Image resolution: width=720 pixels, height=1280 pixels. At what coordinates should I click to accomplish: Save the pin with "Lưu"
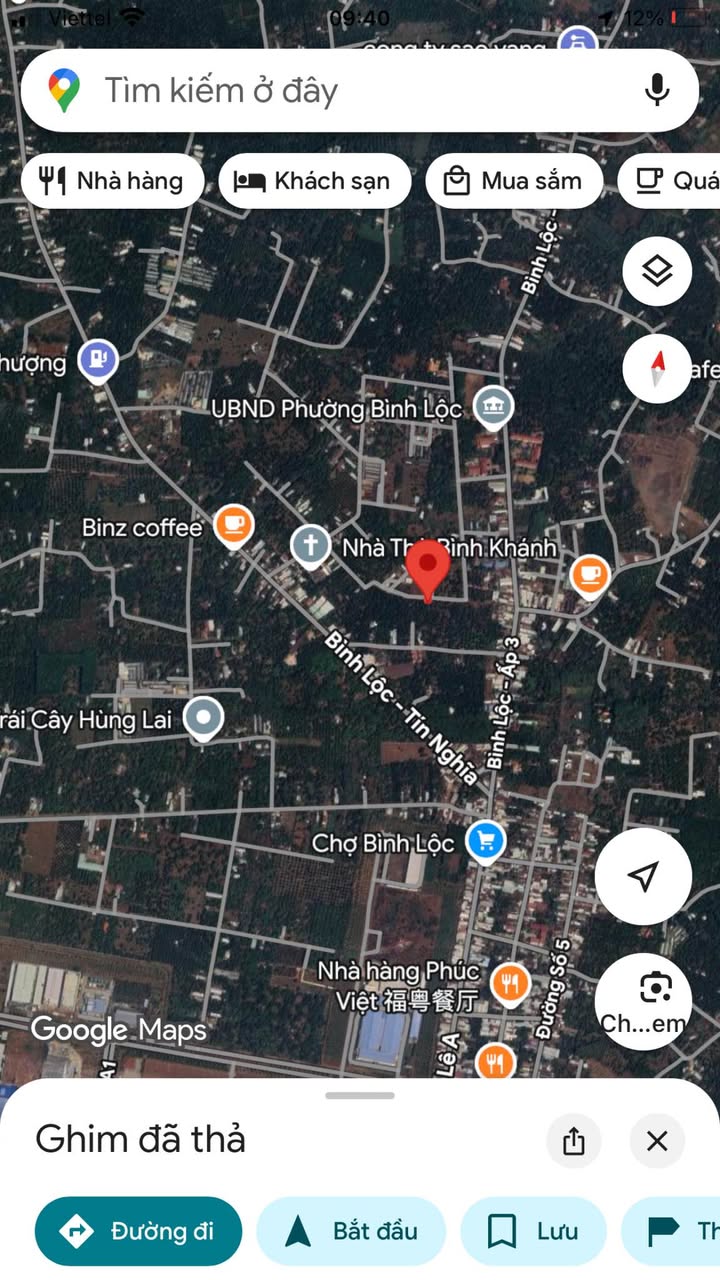(x=533, y=1231)
